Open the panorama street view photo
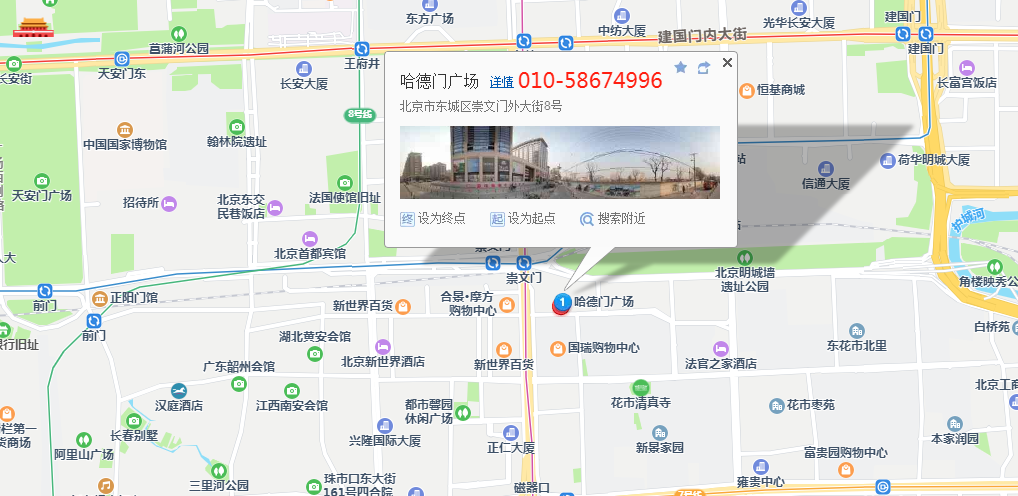The height and width of the screenshot is (496, 1018). tap(559, 162)
